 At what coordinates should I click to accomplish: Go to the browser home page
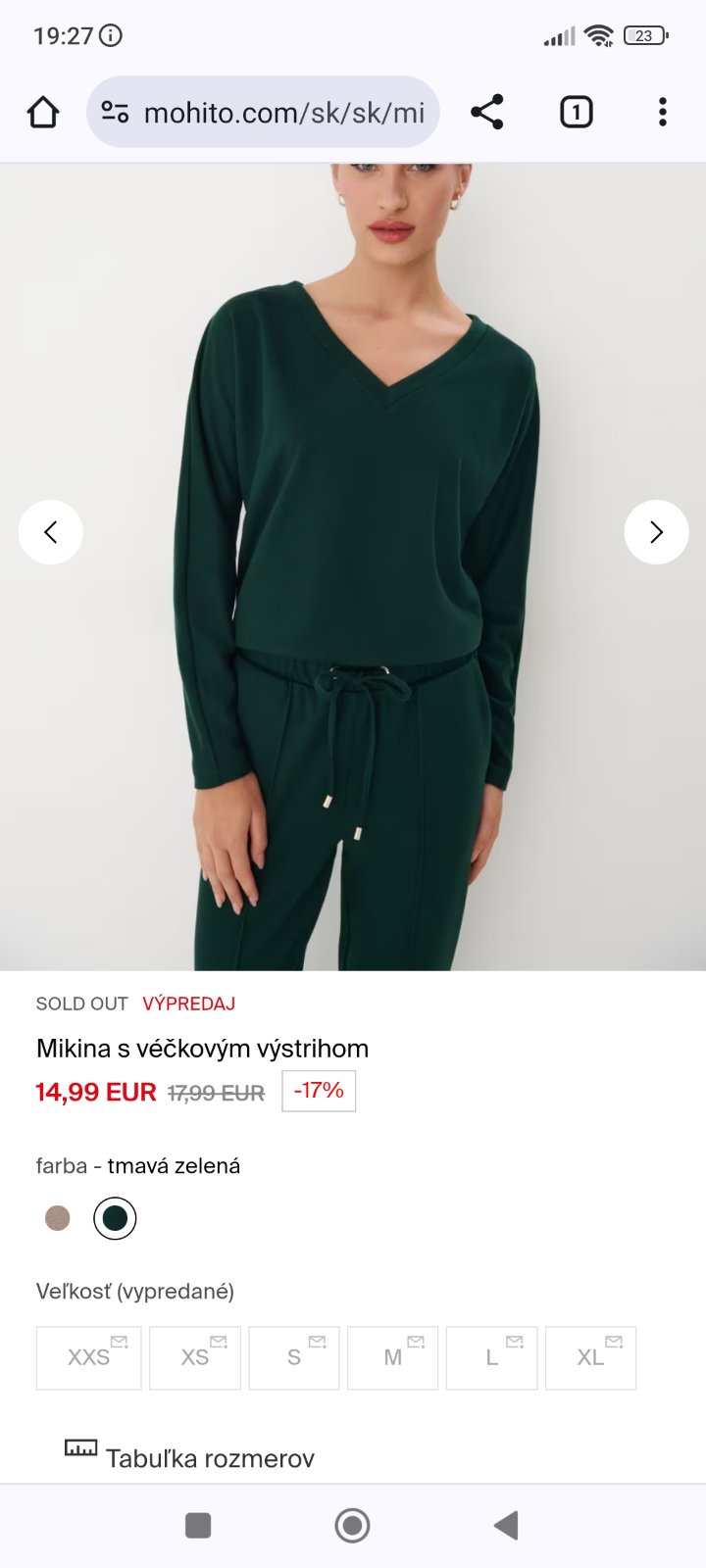tap(43, 113)
